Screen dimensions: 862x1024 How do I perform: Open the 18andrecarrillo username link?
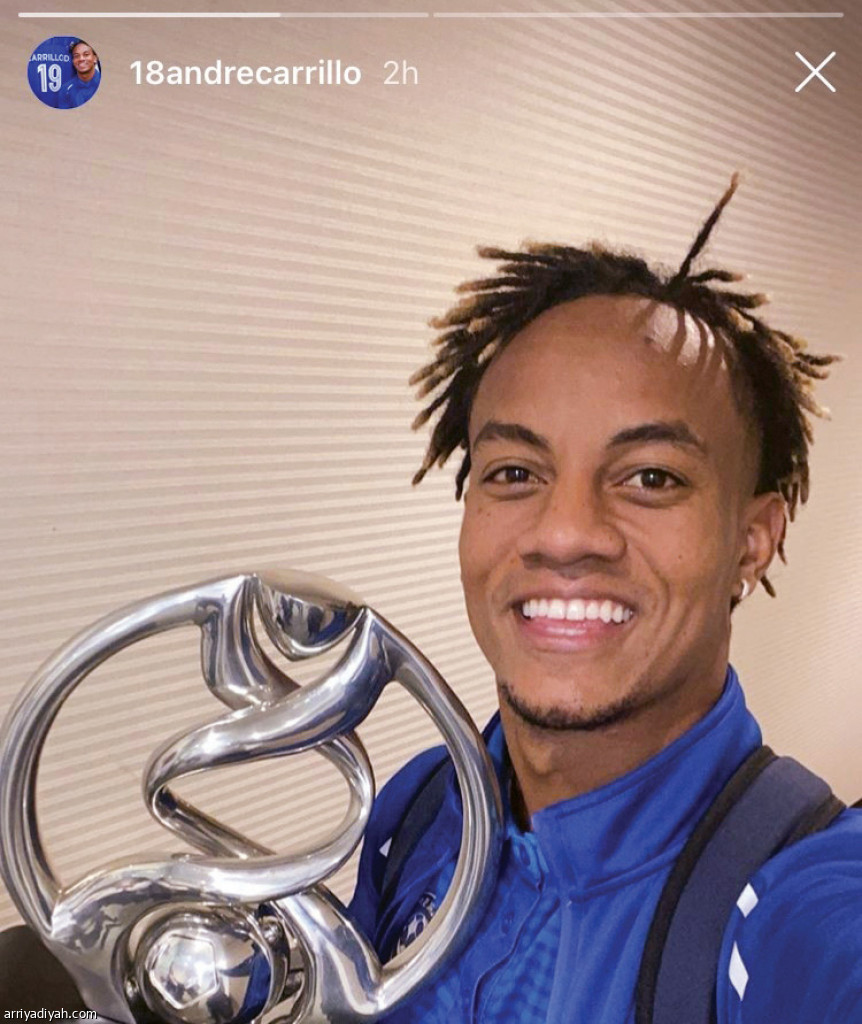point(245,73)
